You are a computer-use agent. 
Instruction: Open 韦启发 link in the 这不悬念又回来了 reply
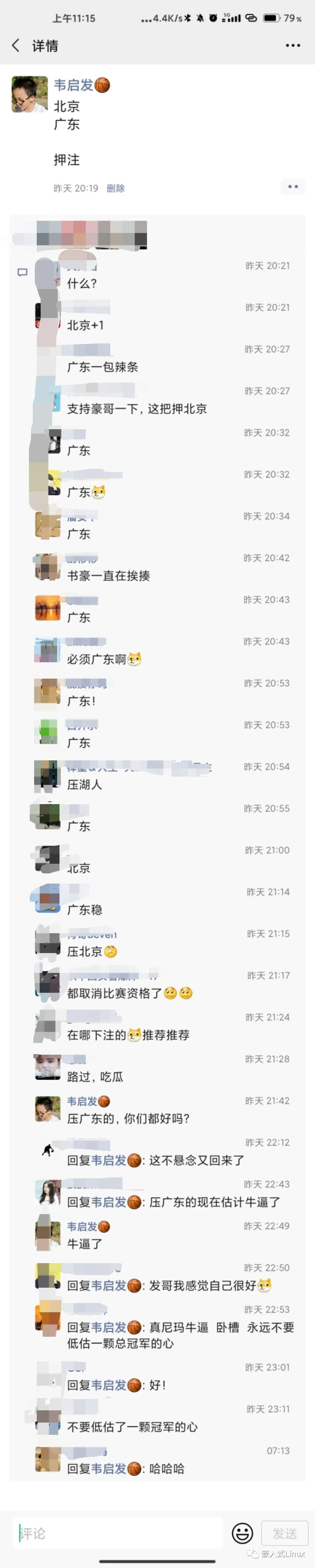tap(109, 1160)
